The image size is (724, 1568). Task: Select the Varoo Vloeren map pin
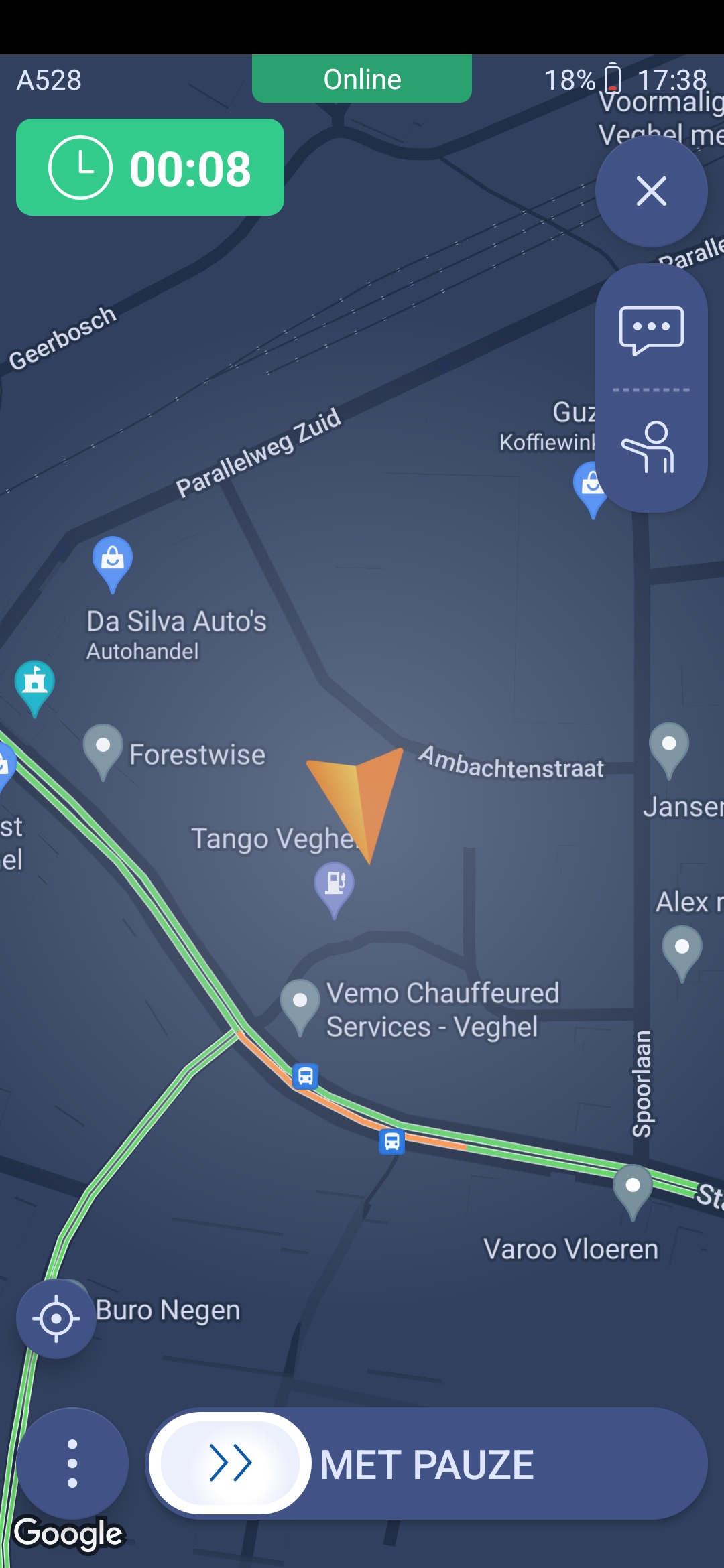tap(632, 1189)
